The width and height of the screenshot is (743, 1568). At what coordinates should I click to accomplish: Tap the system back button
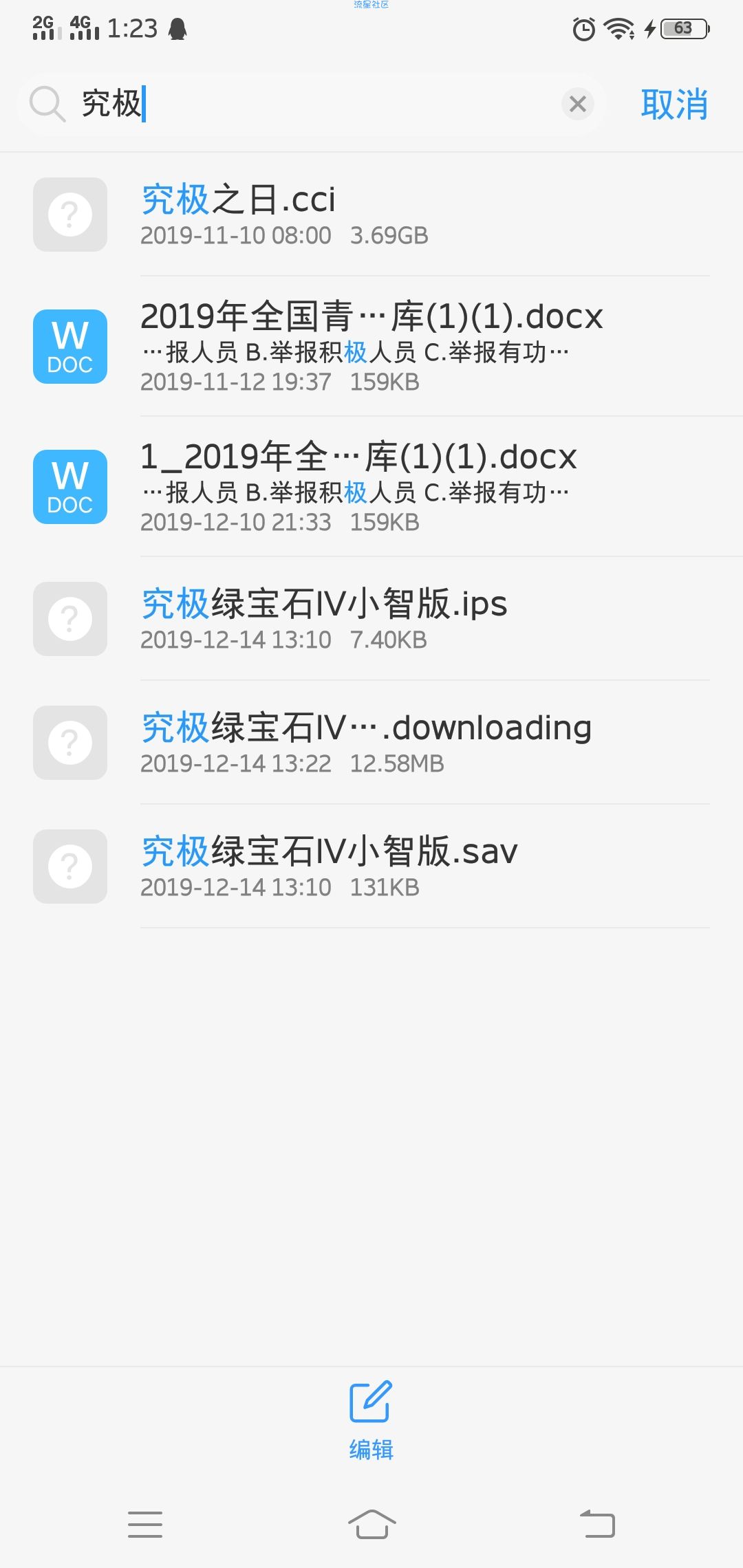coord(597,1524)
